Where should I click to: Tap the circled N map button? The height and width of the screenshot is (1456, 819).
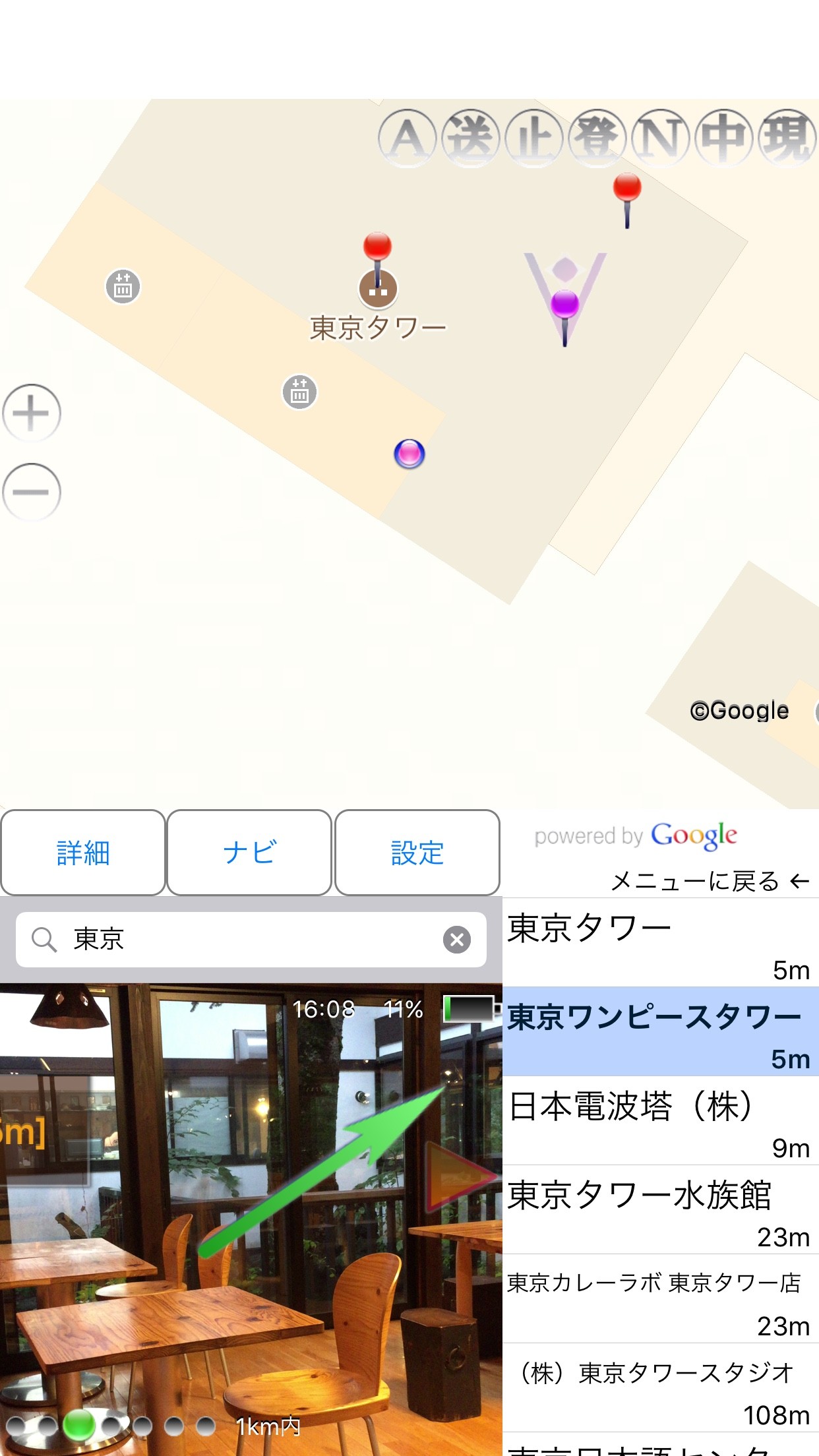coord(660,138)
